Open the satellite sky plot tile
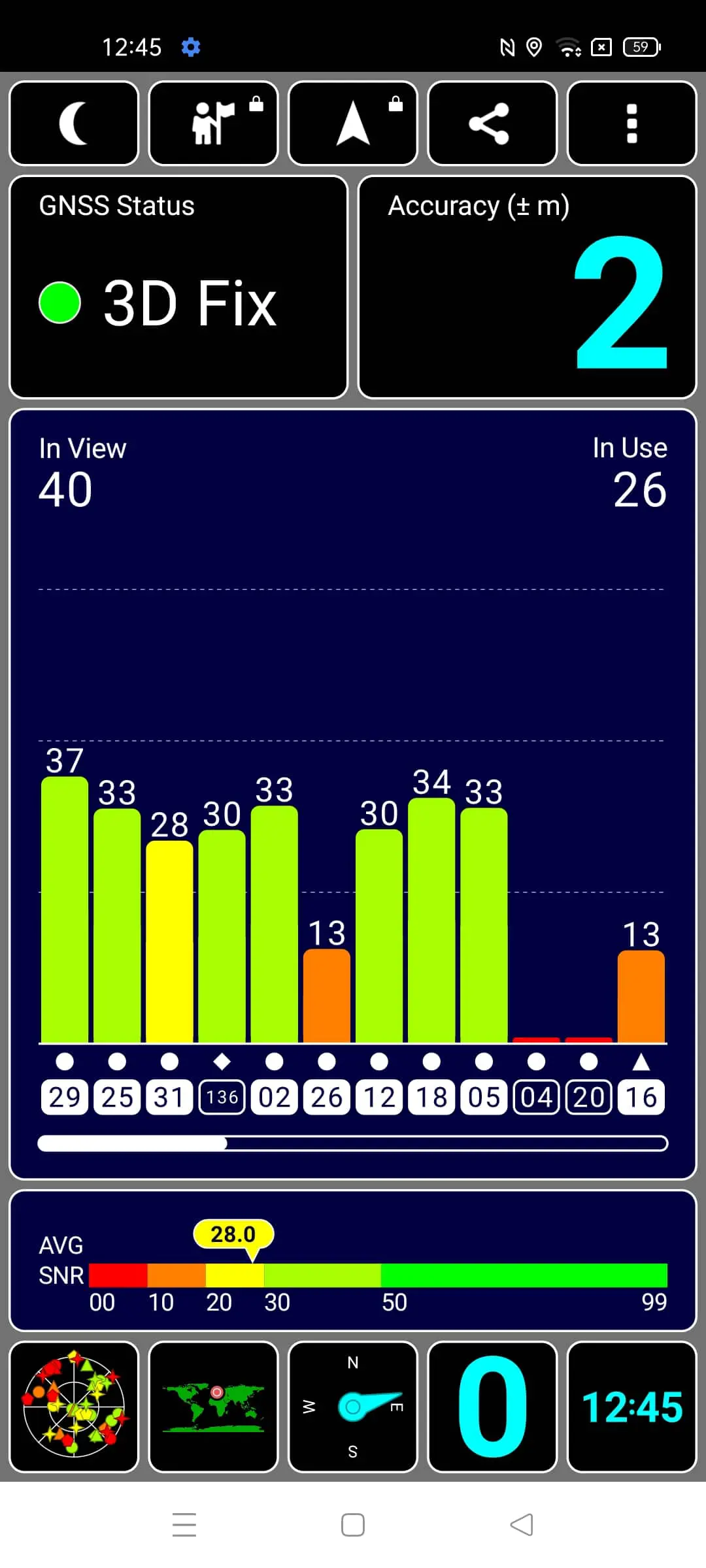The height and width of the screenshot is (1568, 706). (x=74, y=1407)
